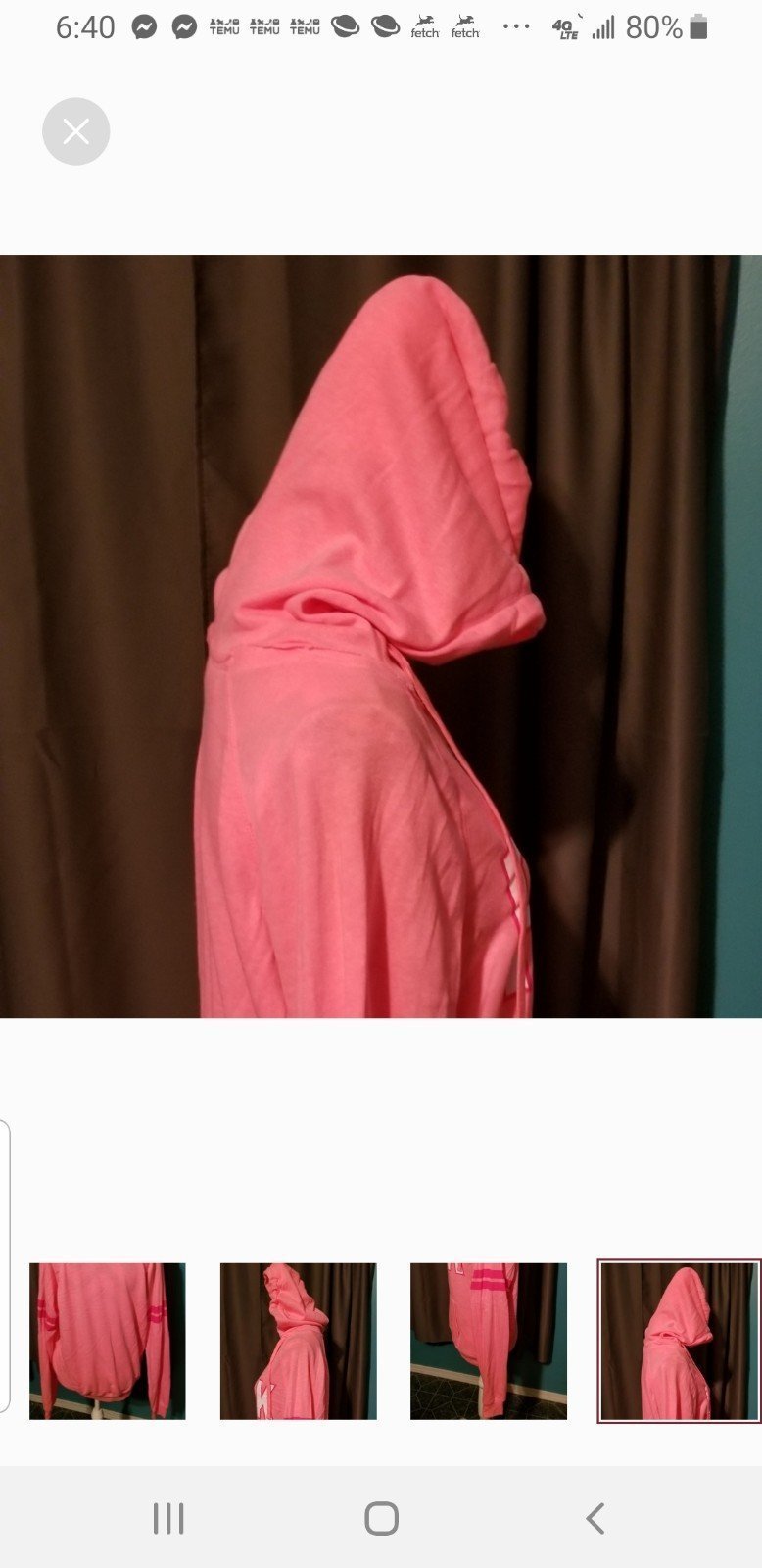This screenshot has width=762, height=1568.
Task: Select the highlighted hood side-profile thumbnail
Action: (679, 1341)
